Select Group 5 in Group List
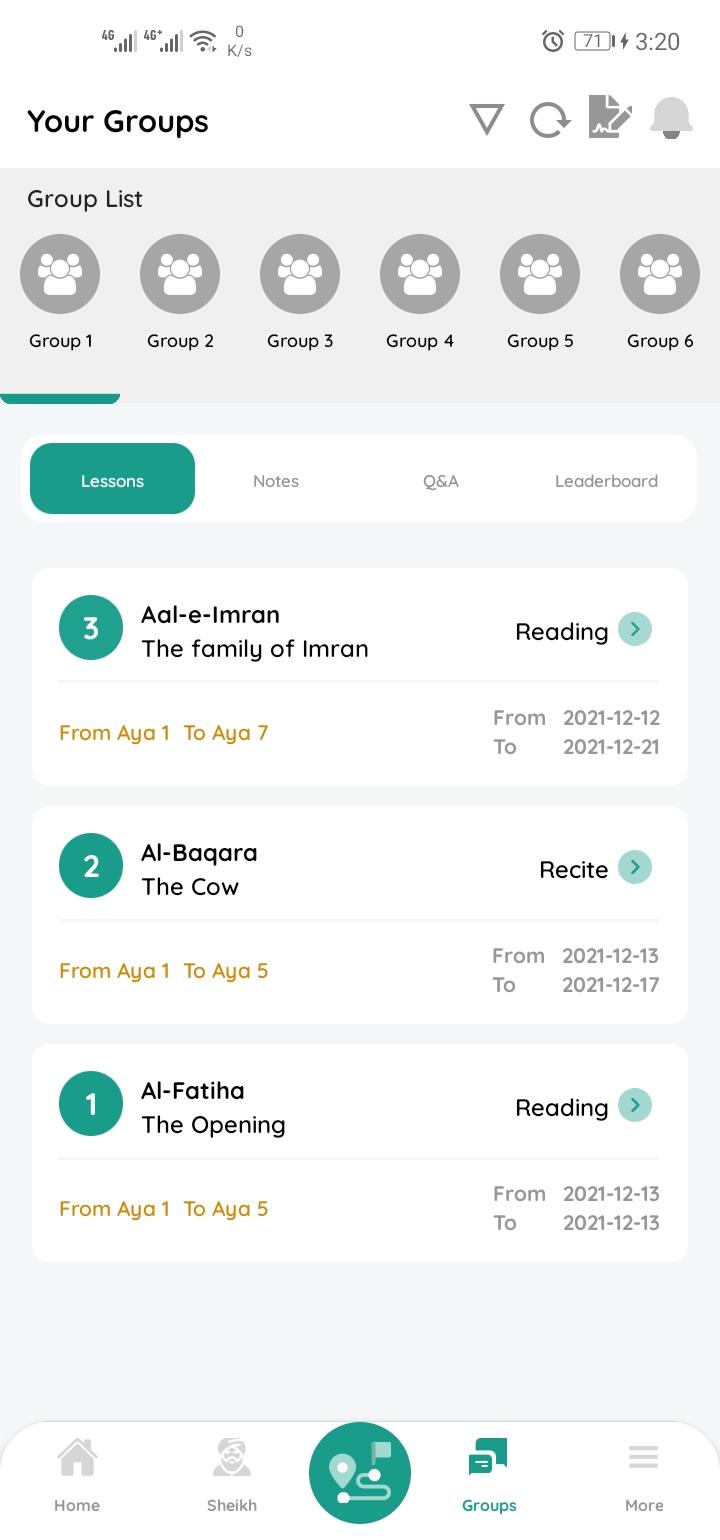The height and width of the screenshot is (1540, 720). click(540, 292)
